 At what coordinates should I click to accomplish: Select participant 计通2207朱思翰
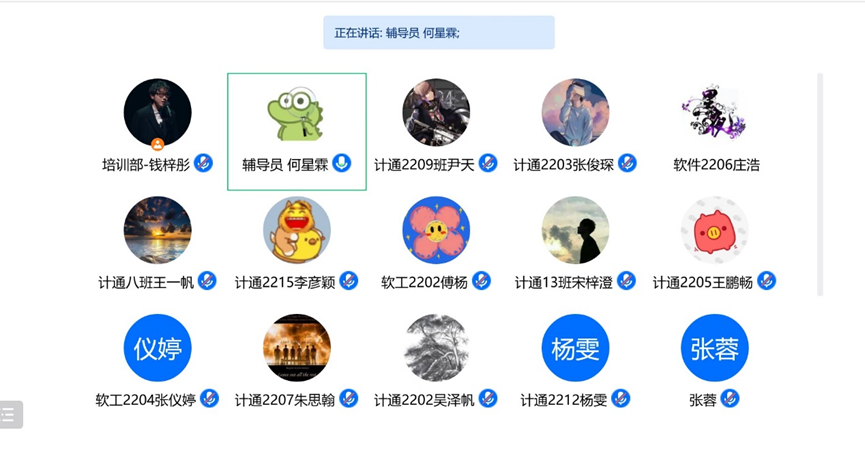click(297, 348)
